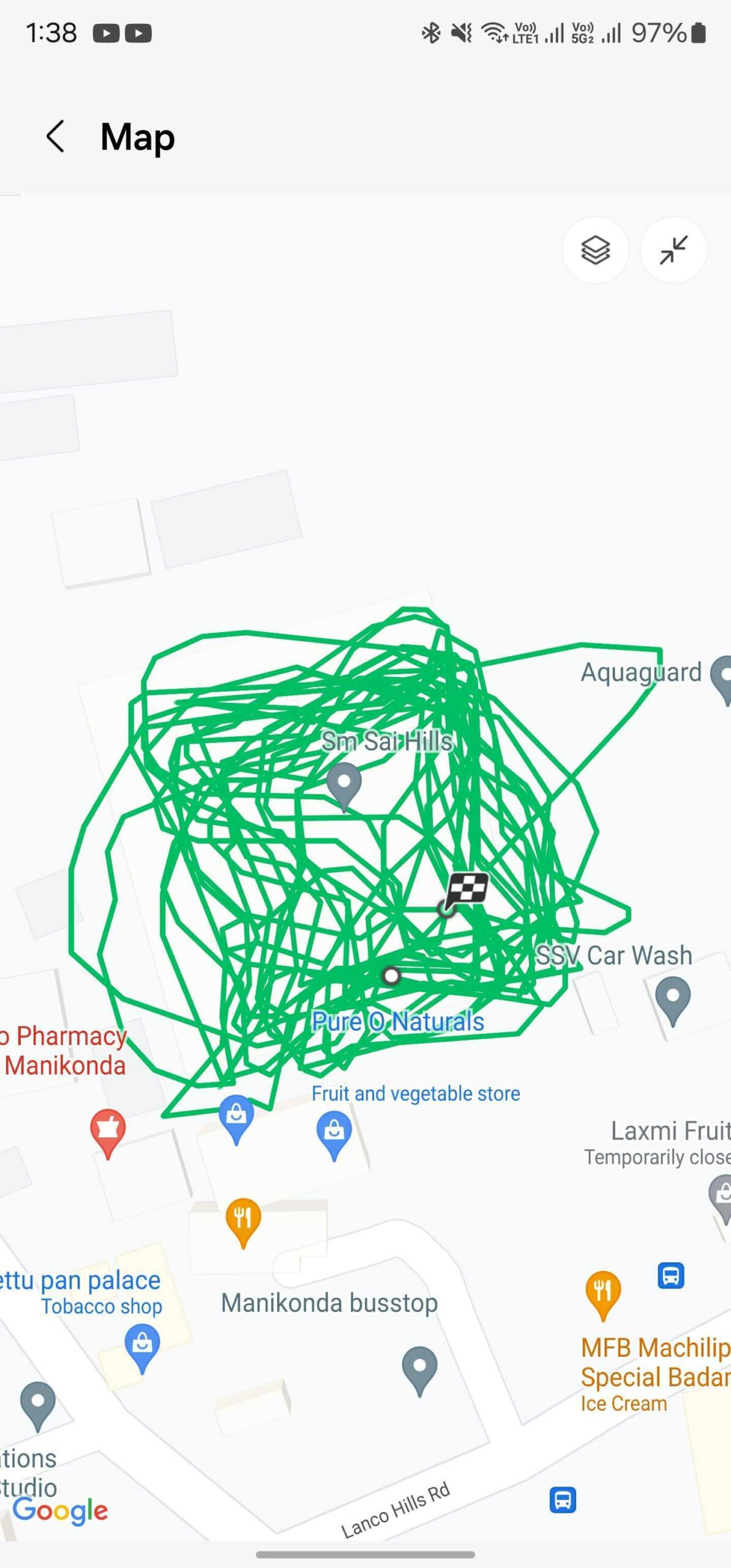Collapse the map from full screen
The height and width of the screenshot is (1568, 731).
coord(673,250)
